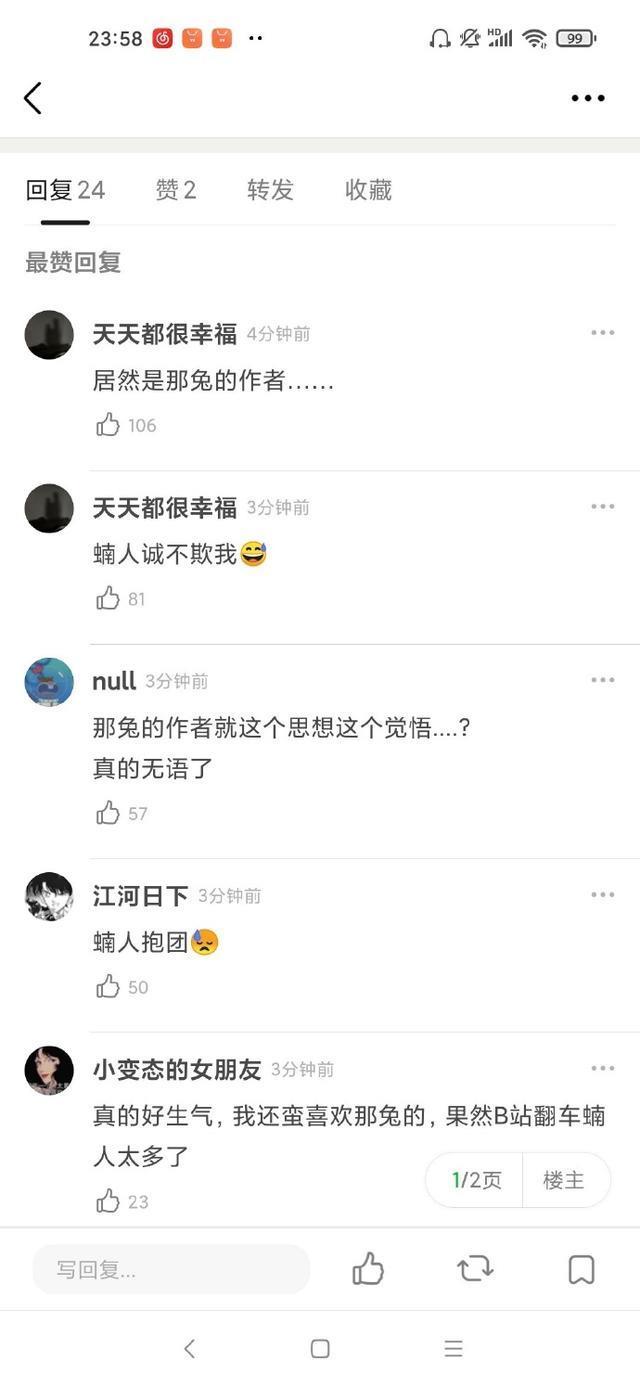Open more options for 江河日下's comment

click(602, 894)
